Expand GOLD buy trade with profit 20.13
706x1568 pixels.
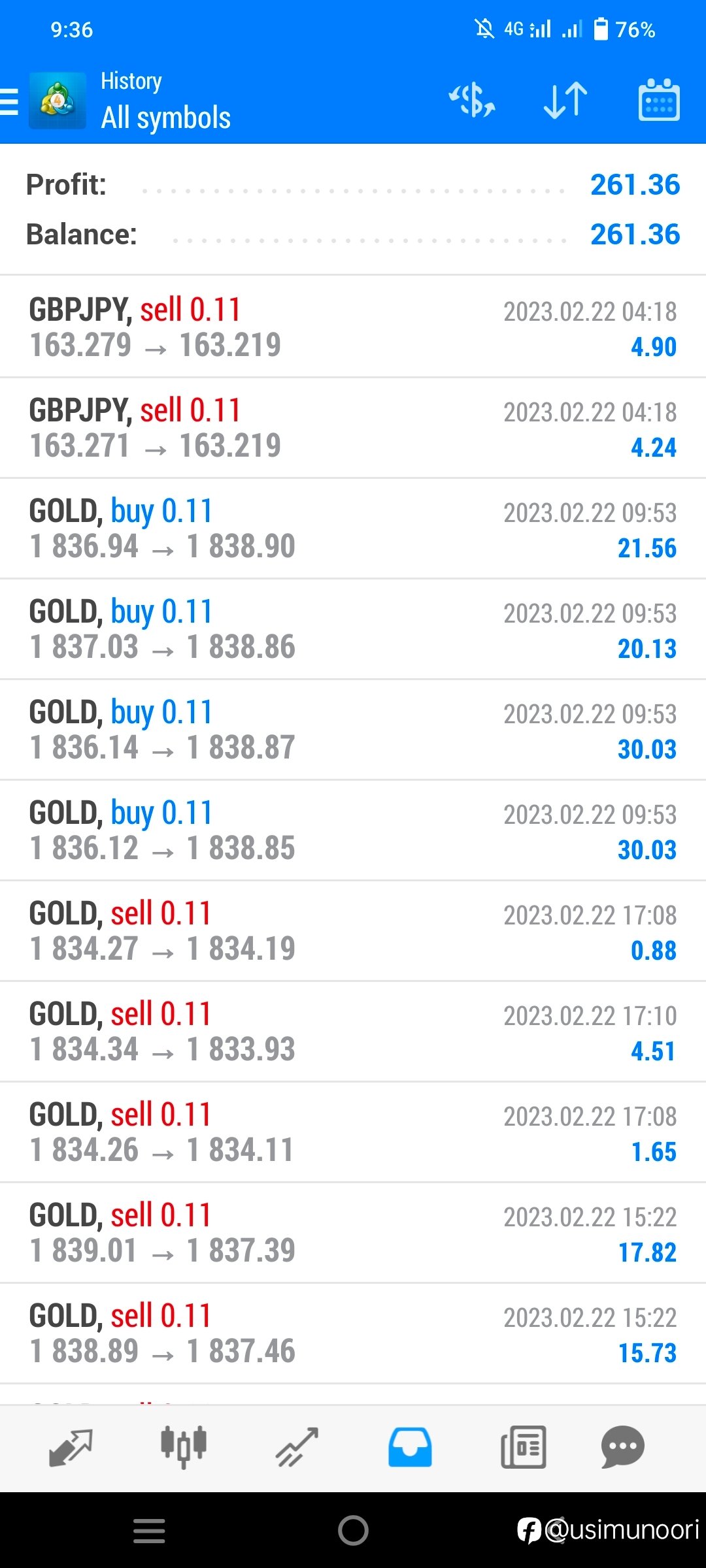click(x=353, y=629)
